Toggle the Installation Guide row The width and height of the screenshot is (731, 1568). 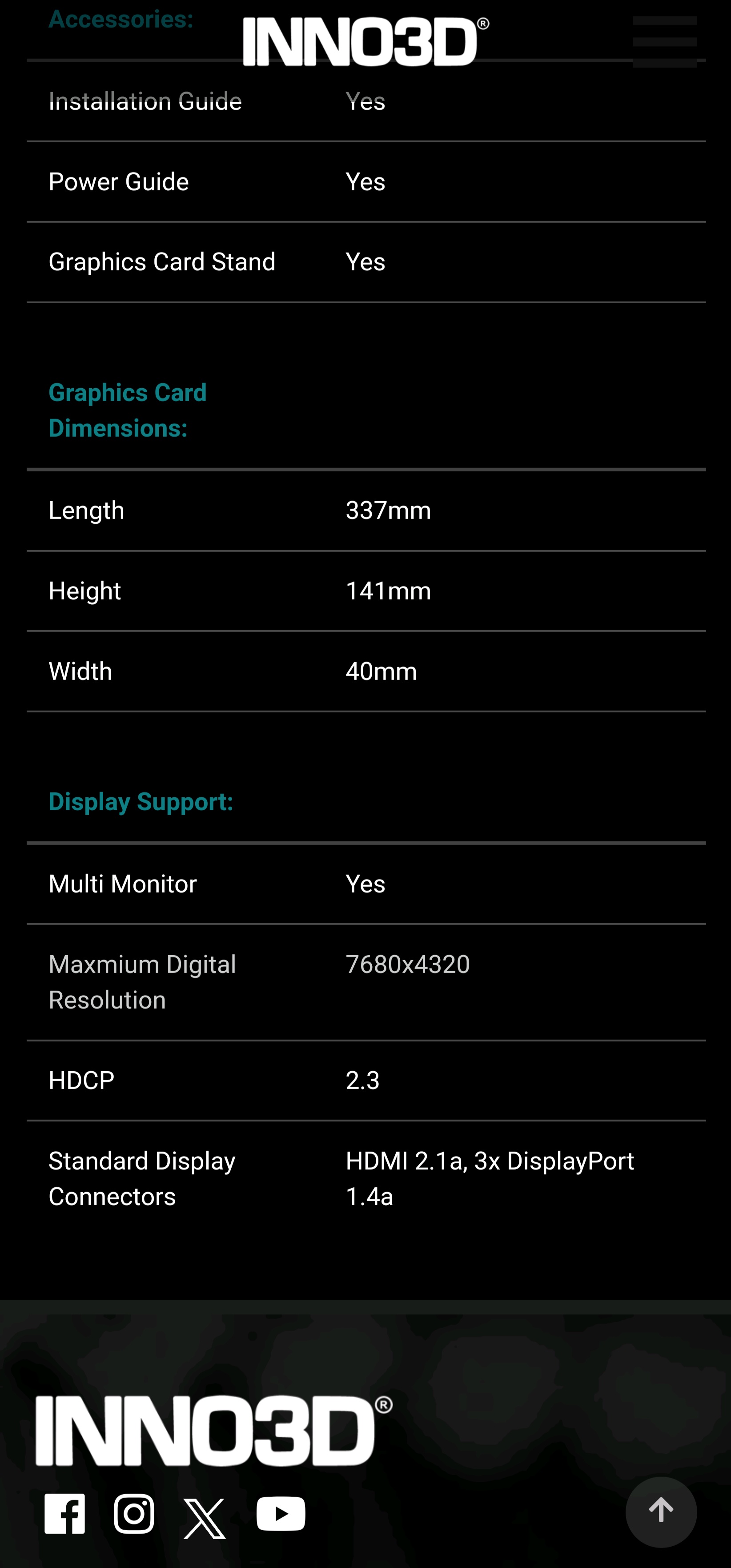click(145, 102)
